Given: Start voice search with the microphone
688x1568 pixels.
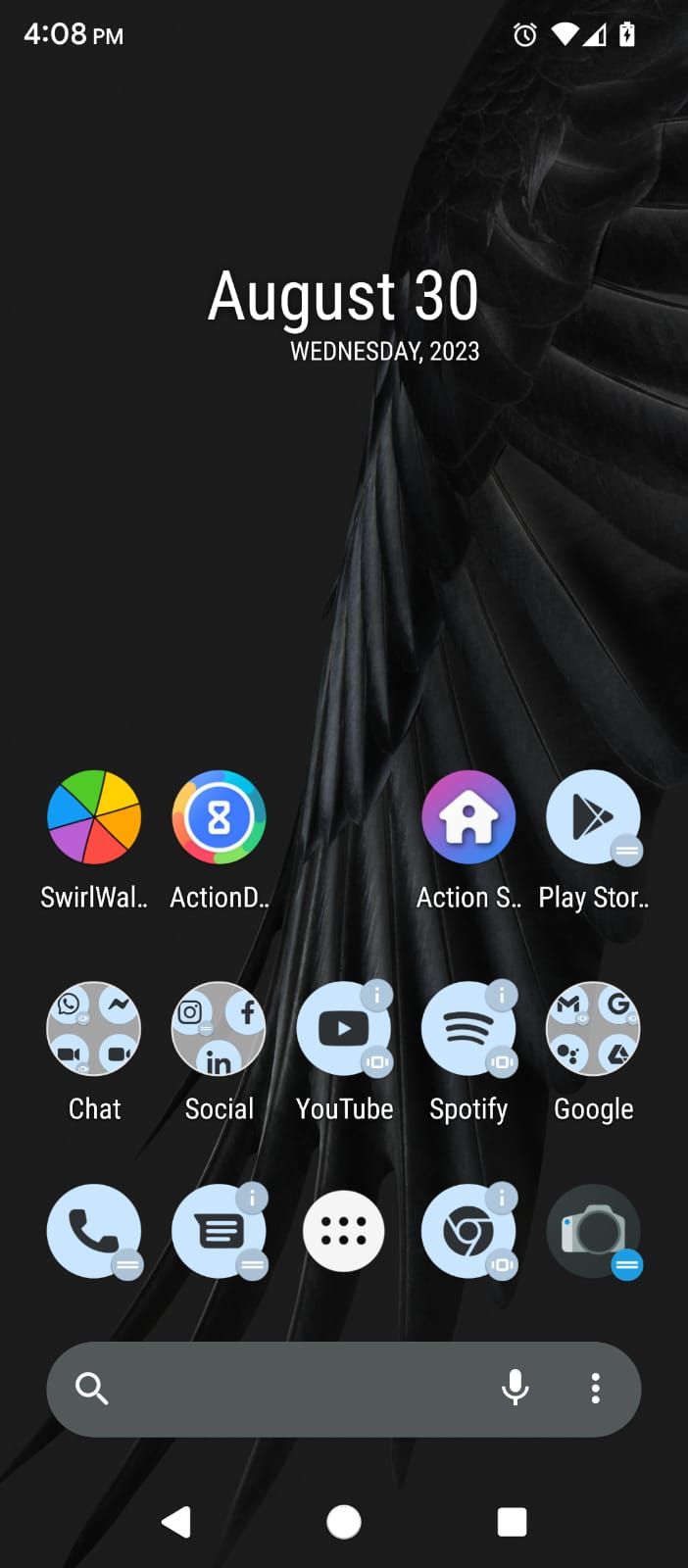Looking at the screenshot, I should 516,1389.
